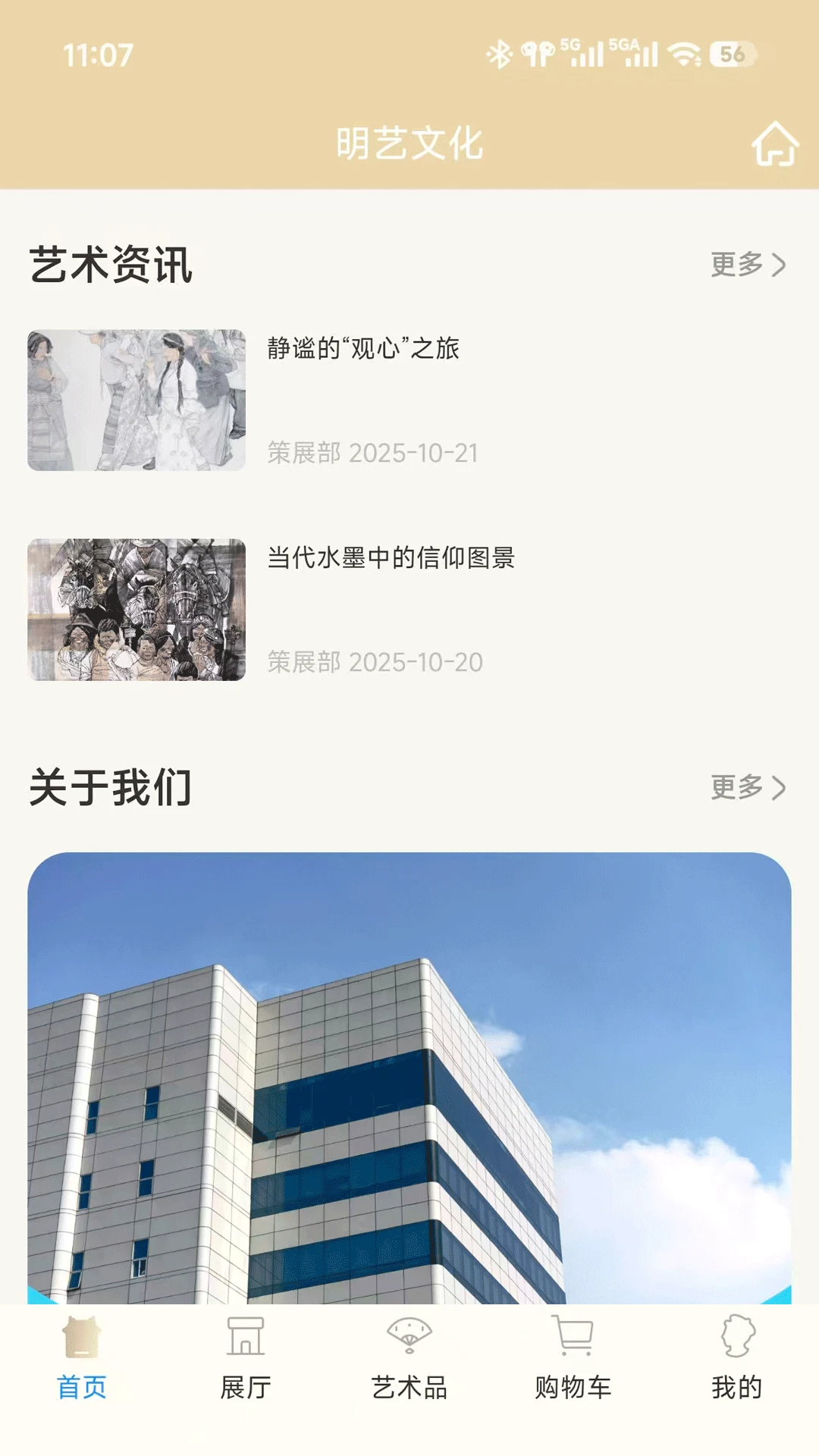Expand 关于我们 using its chevron arrow
Image resolution: width=819 pixels, height=1456 pixels.
(780, 789)
